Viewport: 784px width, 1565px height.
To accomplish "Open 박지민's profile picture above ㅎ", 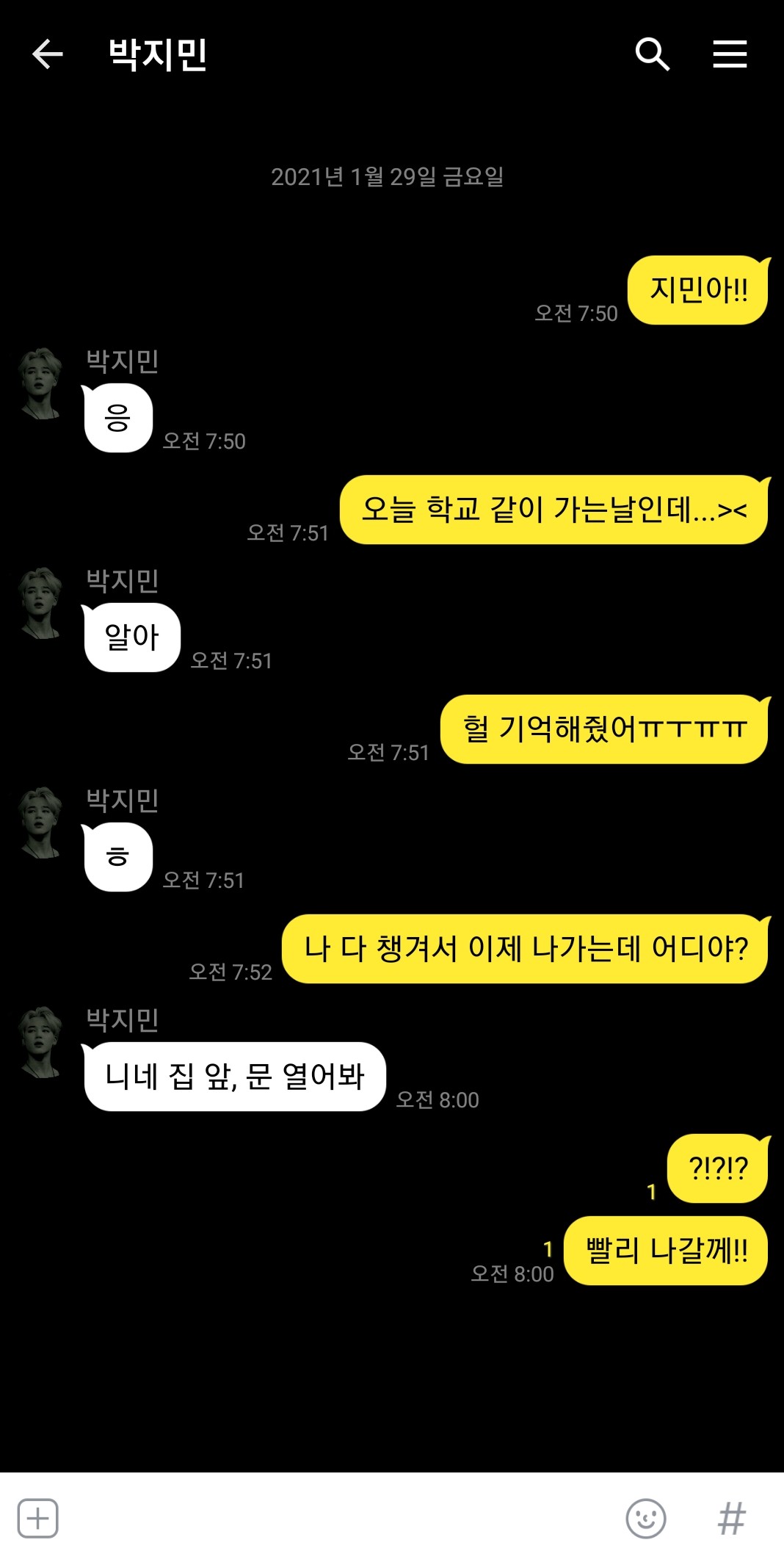I will pyautogui.click(x=40, y=823).
